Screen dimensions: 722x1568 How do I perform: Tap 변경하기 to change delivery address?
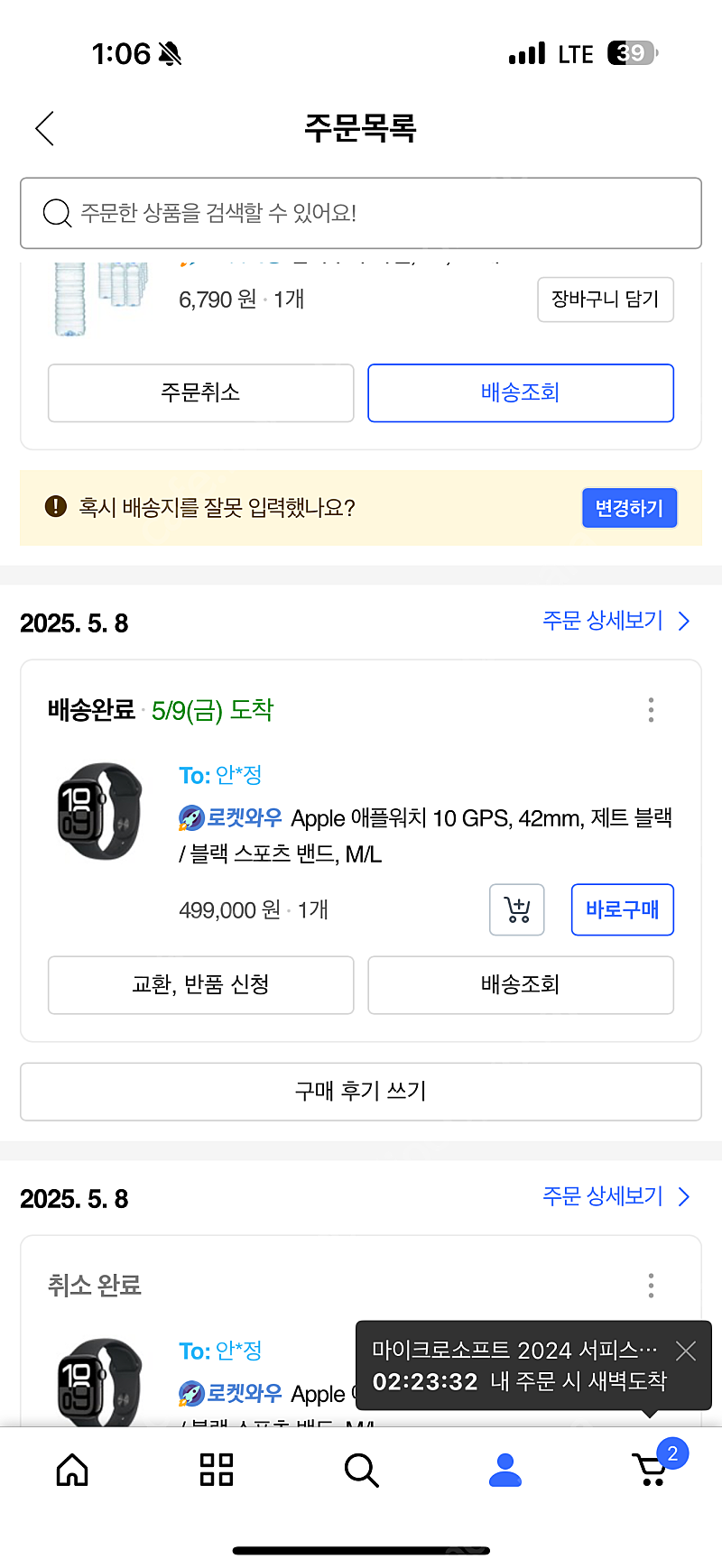pos(629,508)
